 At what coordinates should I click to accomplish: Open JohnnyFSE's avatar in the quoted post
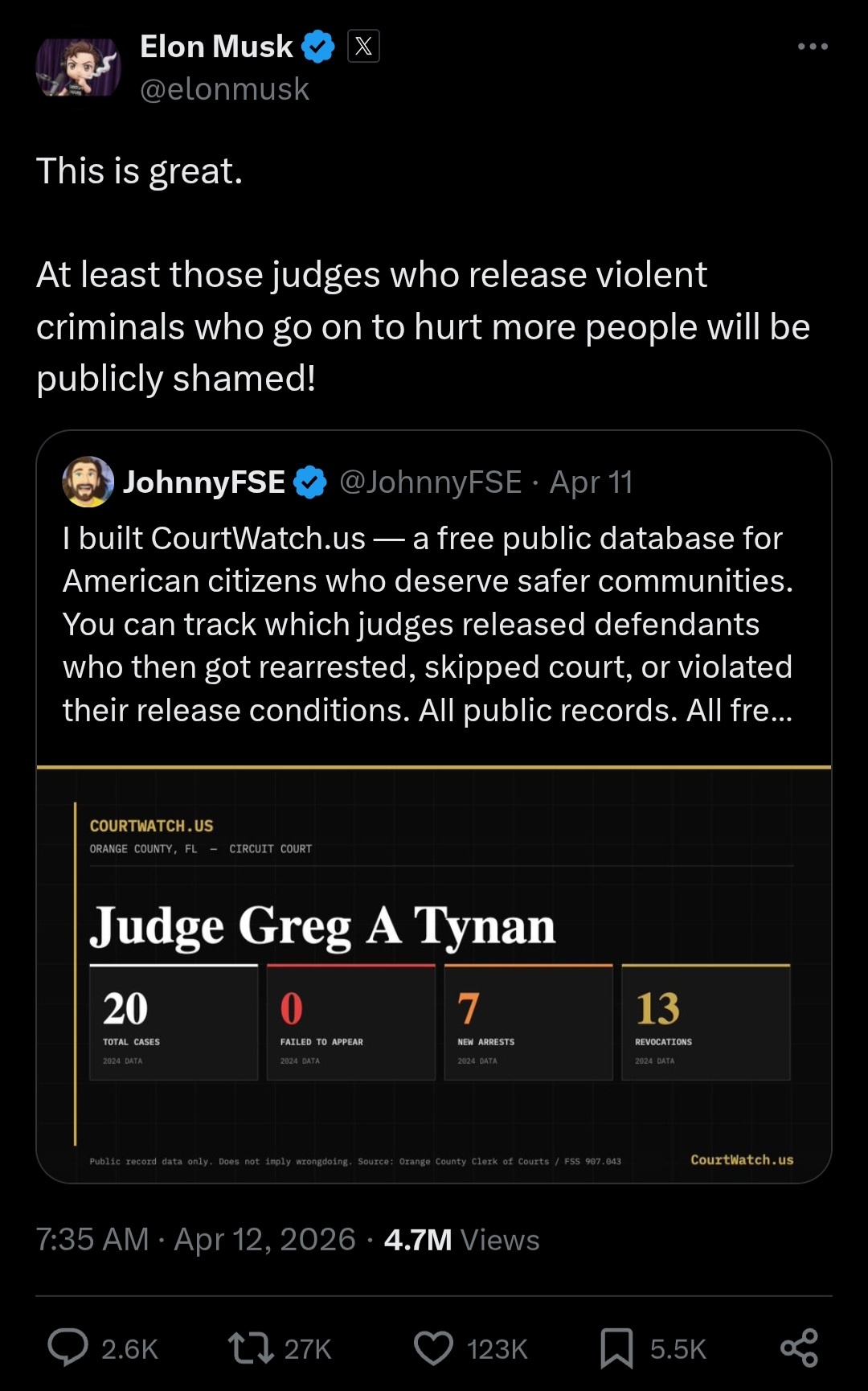click(88, 482)
